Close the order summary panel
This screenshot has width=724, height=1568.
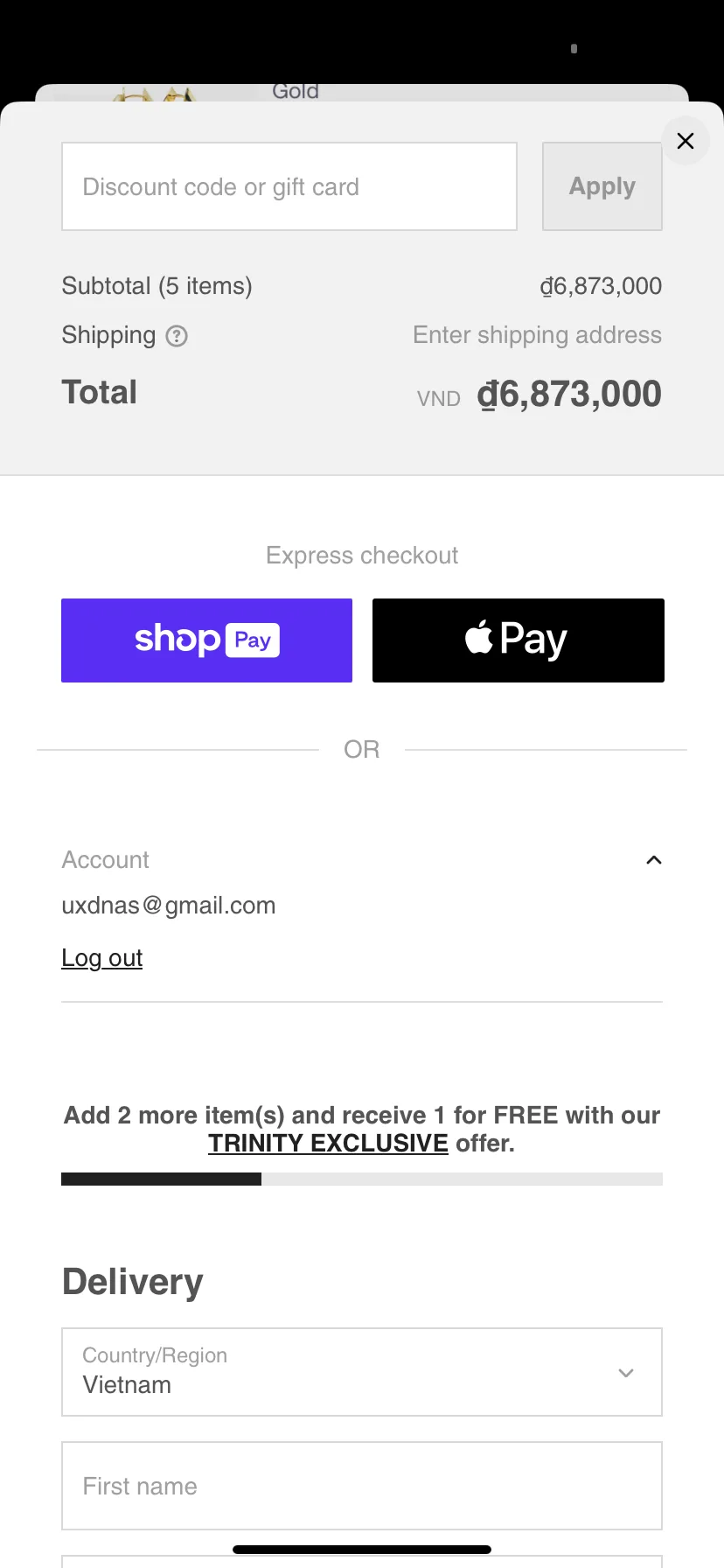pyautogui.click(x=686, y=141)
